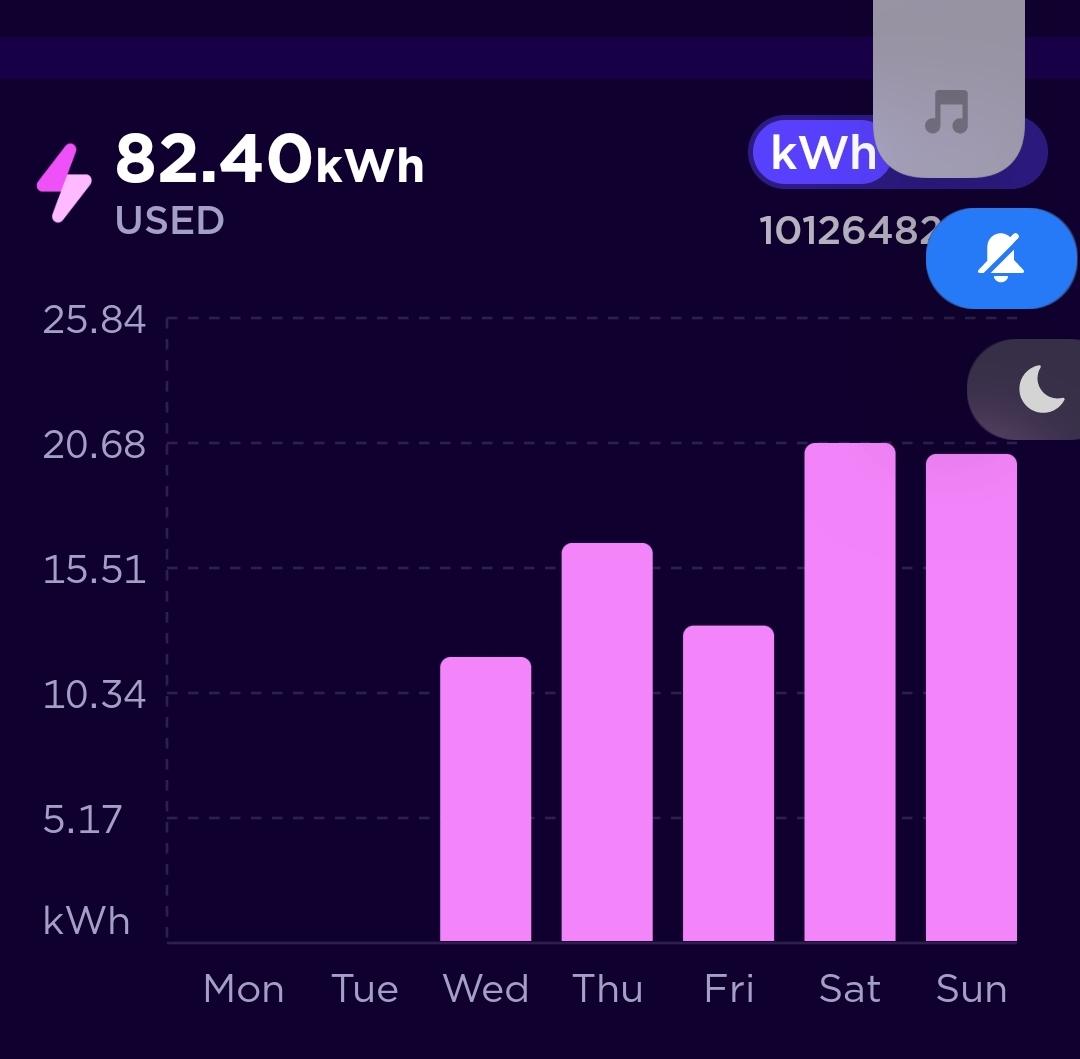
Task: Select Friday's usage bar
Action: point(728,783)
